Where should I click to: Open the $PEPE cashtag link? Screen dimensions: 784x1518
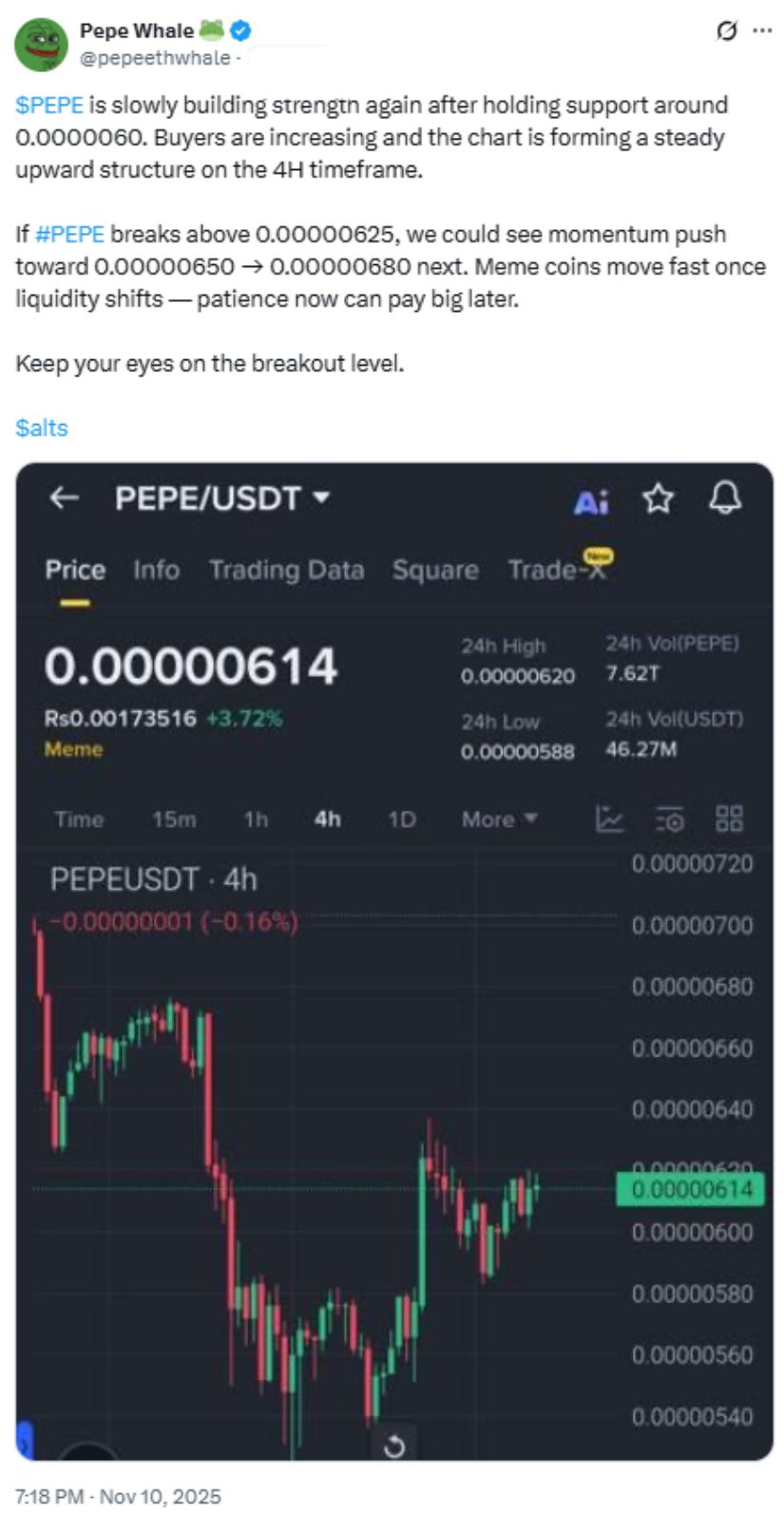tap(49, 105)
